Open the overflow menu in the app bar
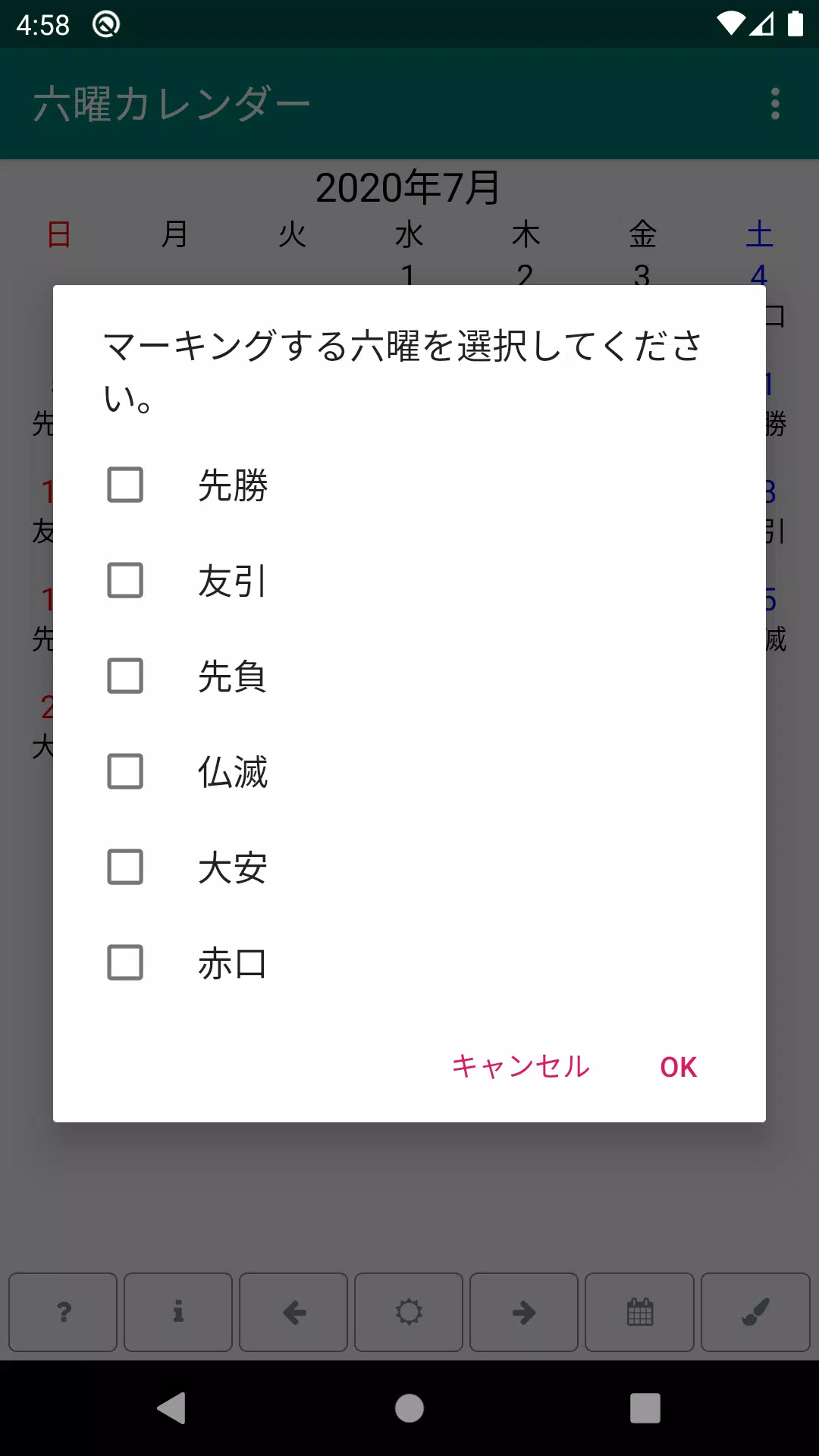The height and width of the screenshot is (1456, 819). coord(774,104)
